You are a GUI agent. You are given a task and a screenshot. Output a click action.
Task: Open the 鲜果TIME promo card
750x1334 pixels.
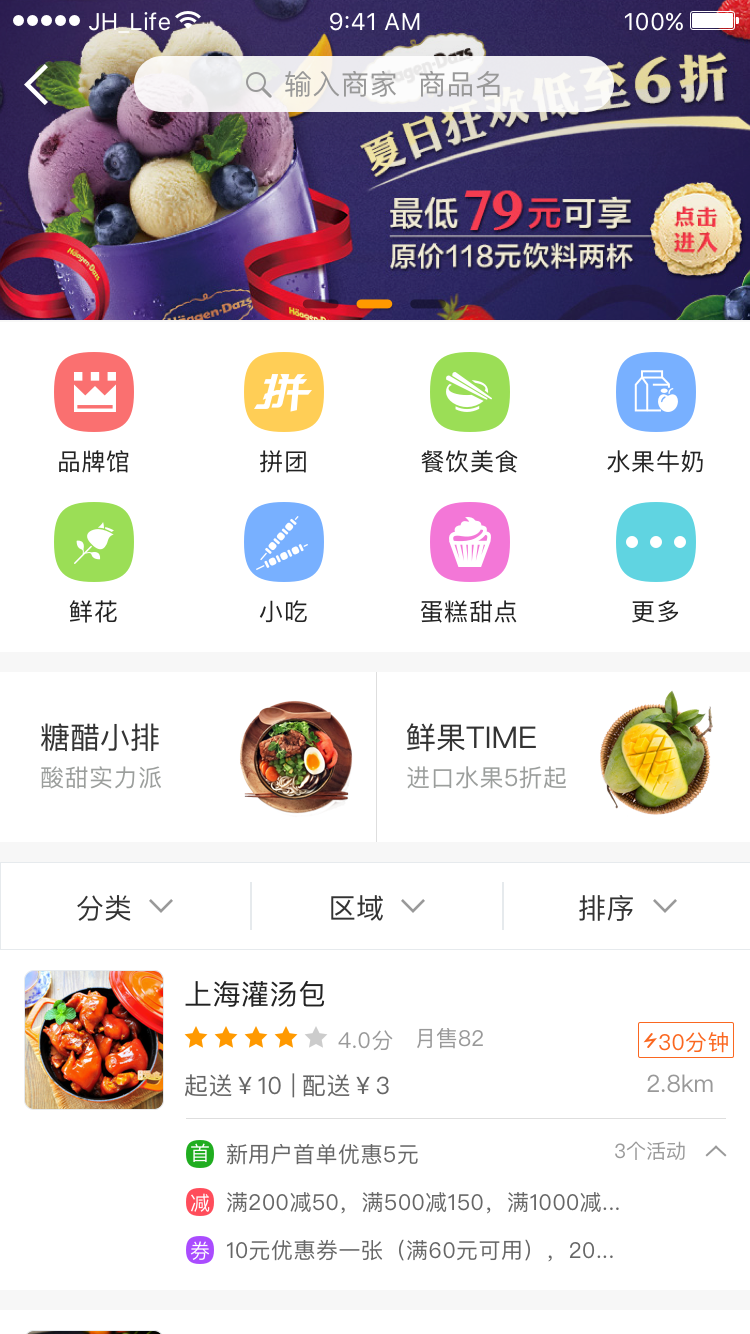pyautogui.click(x=563, y=757)
